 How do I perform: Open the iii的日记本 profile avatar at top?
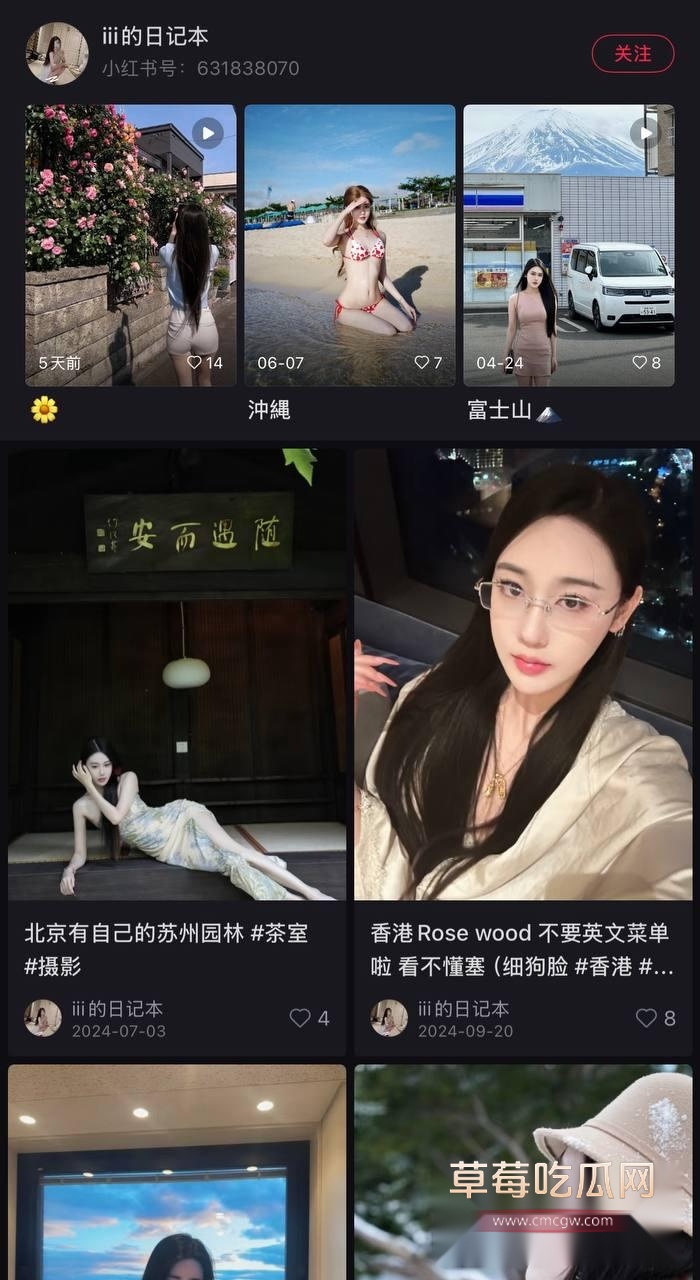pyautogui.click(x=57, y=54)
